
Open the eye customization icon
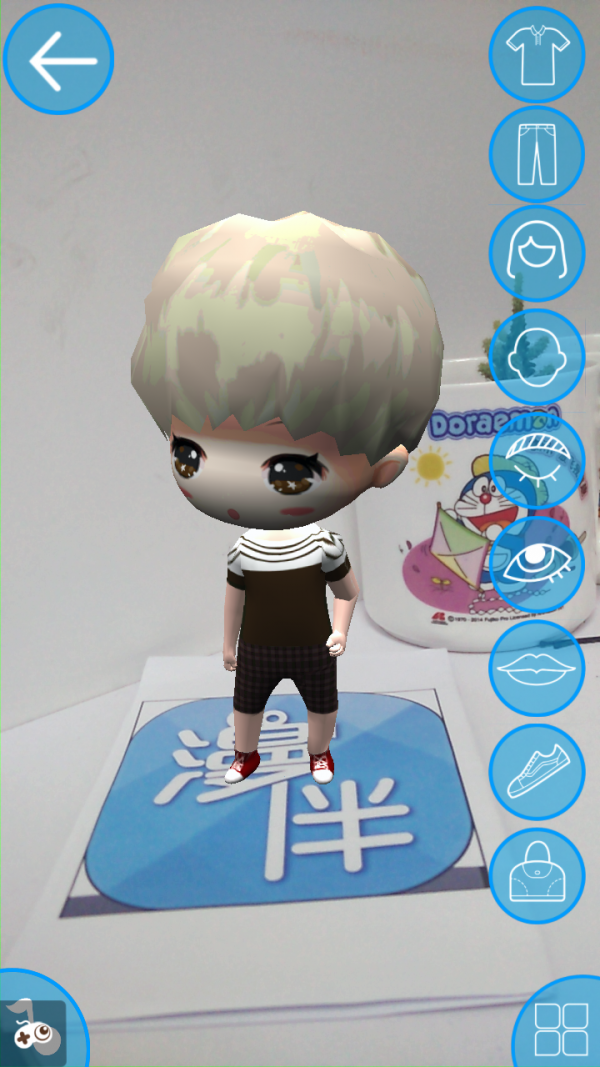click(537, 564)
